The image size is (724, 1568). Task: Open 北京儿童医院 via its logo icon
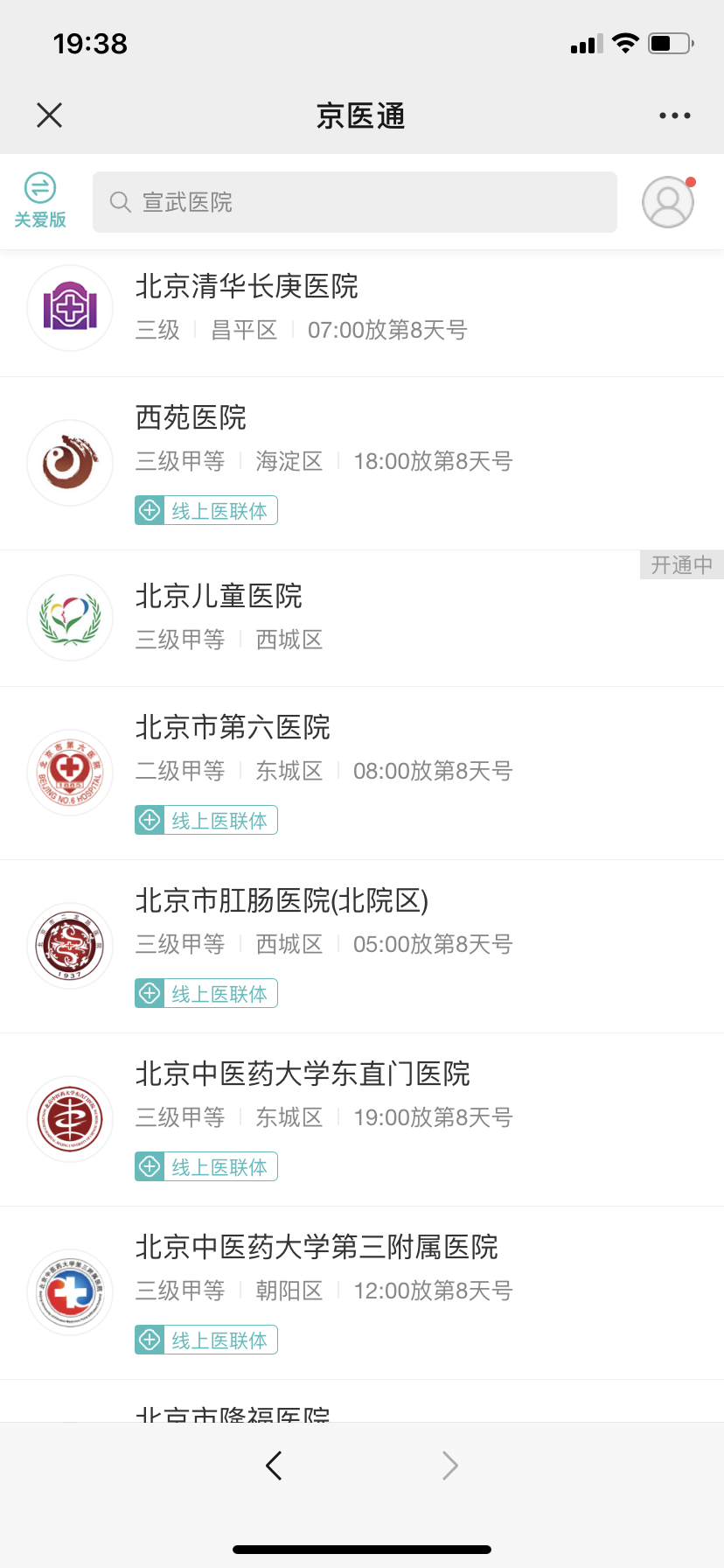(x=70, y=618)
